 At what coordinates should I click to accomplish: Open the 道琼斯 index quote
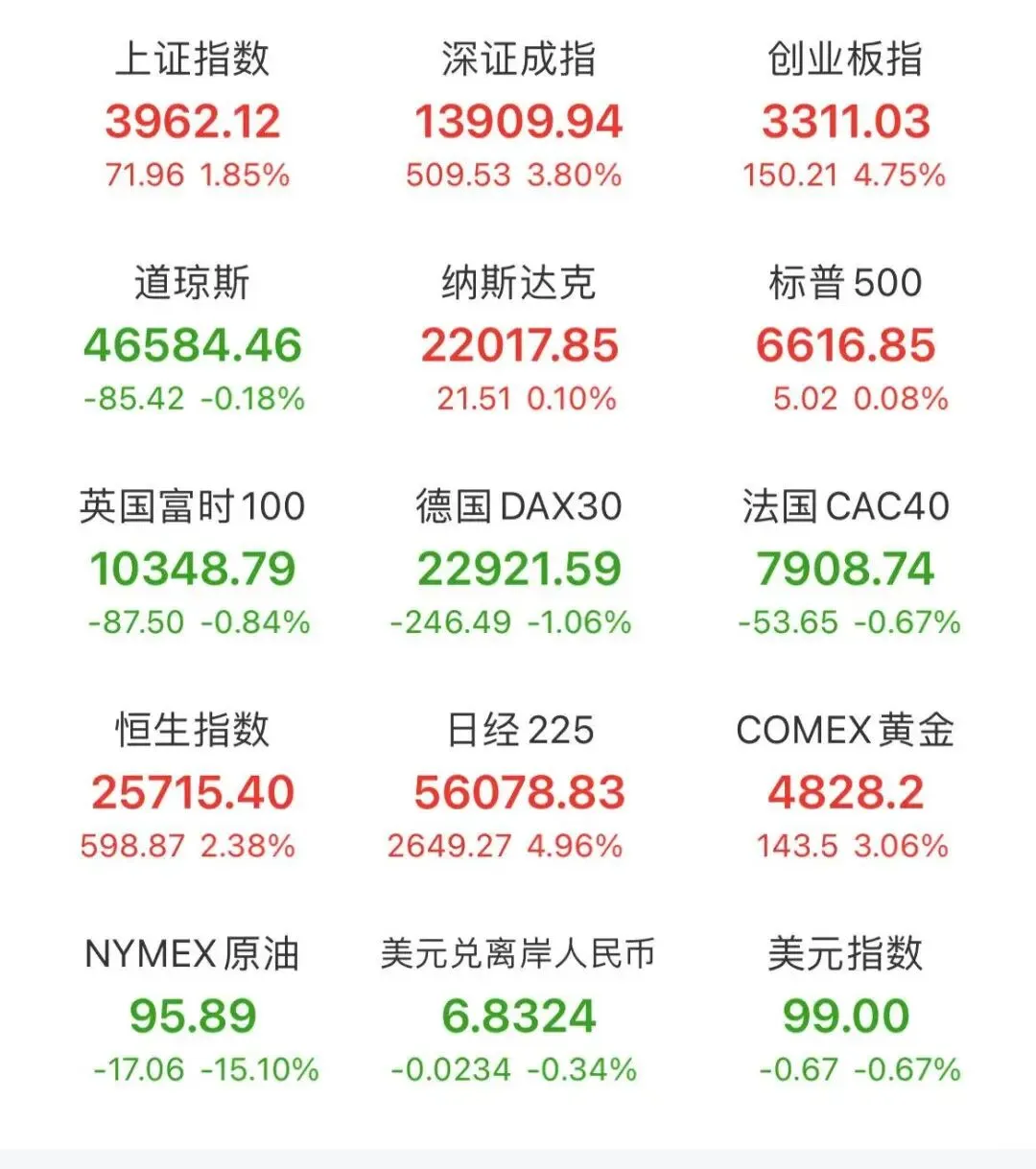click(193, 344)
